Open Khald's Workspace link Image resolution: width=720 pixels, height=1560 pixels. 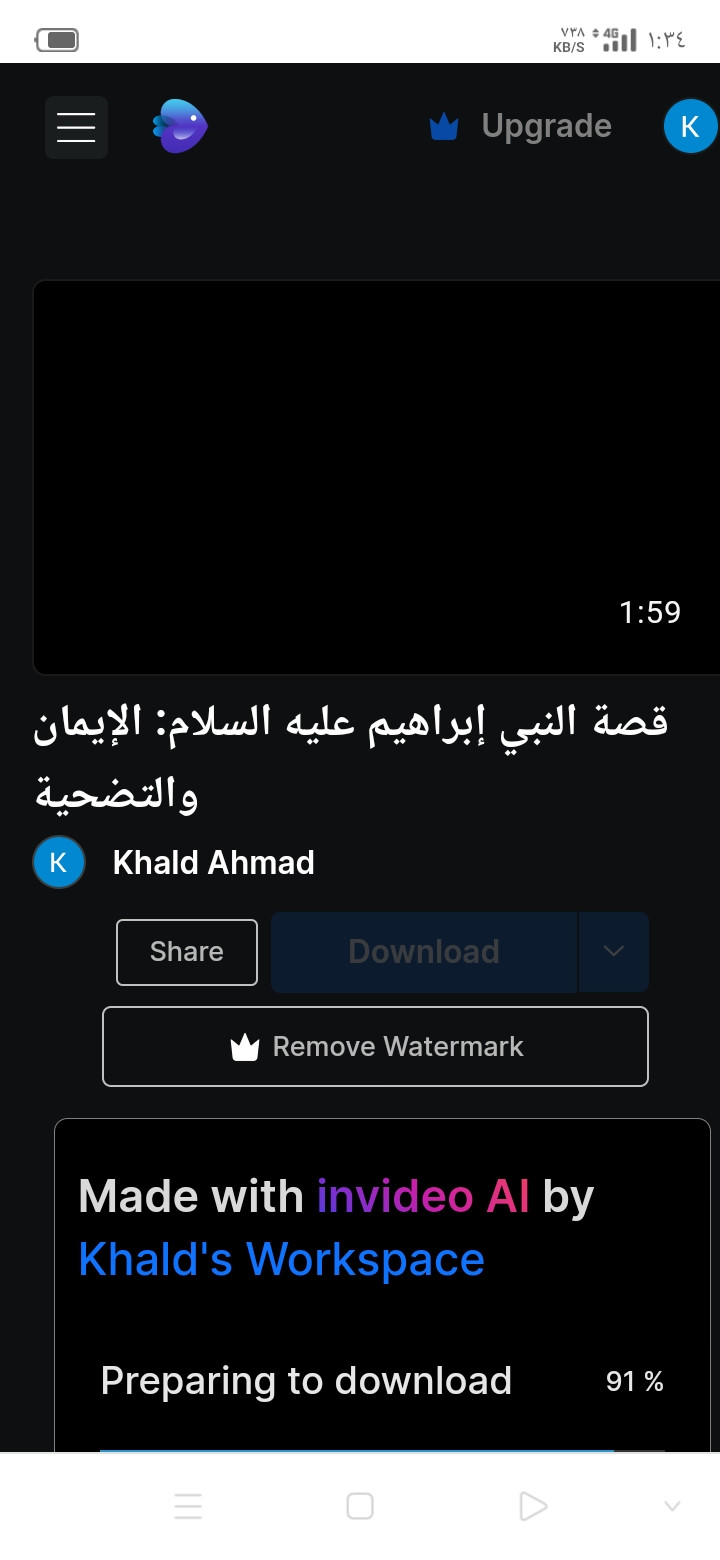pos(281,1259)
